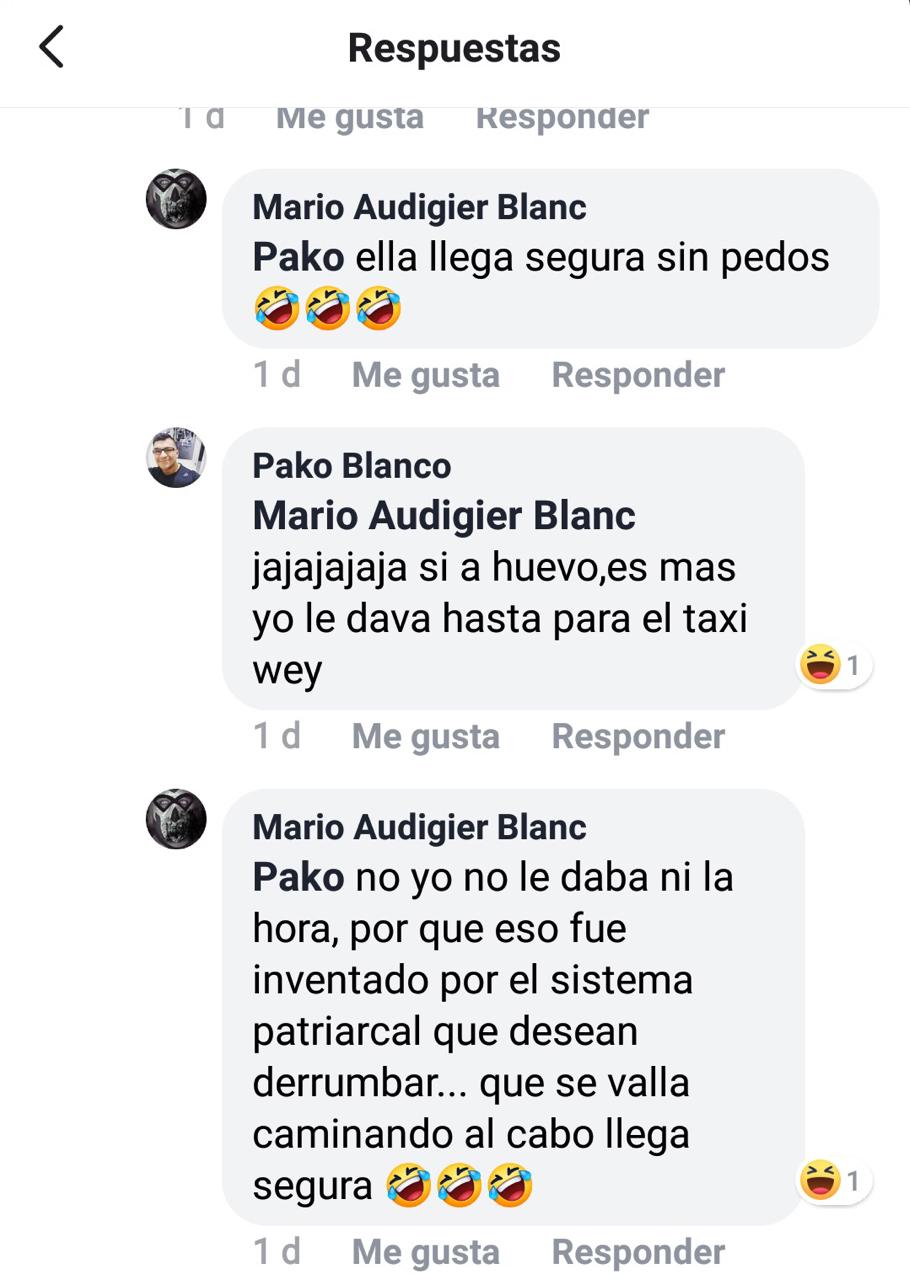View reactions on Mario's 'sistema patriarcal' comment
This screenshot has height=1280, width=910.
[834, 1181]
